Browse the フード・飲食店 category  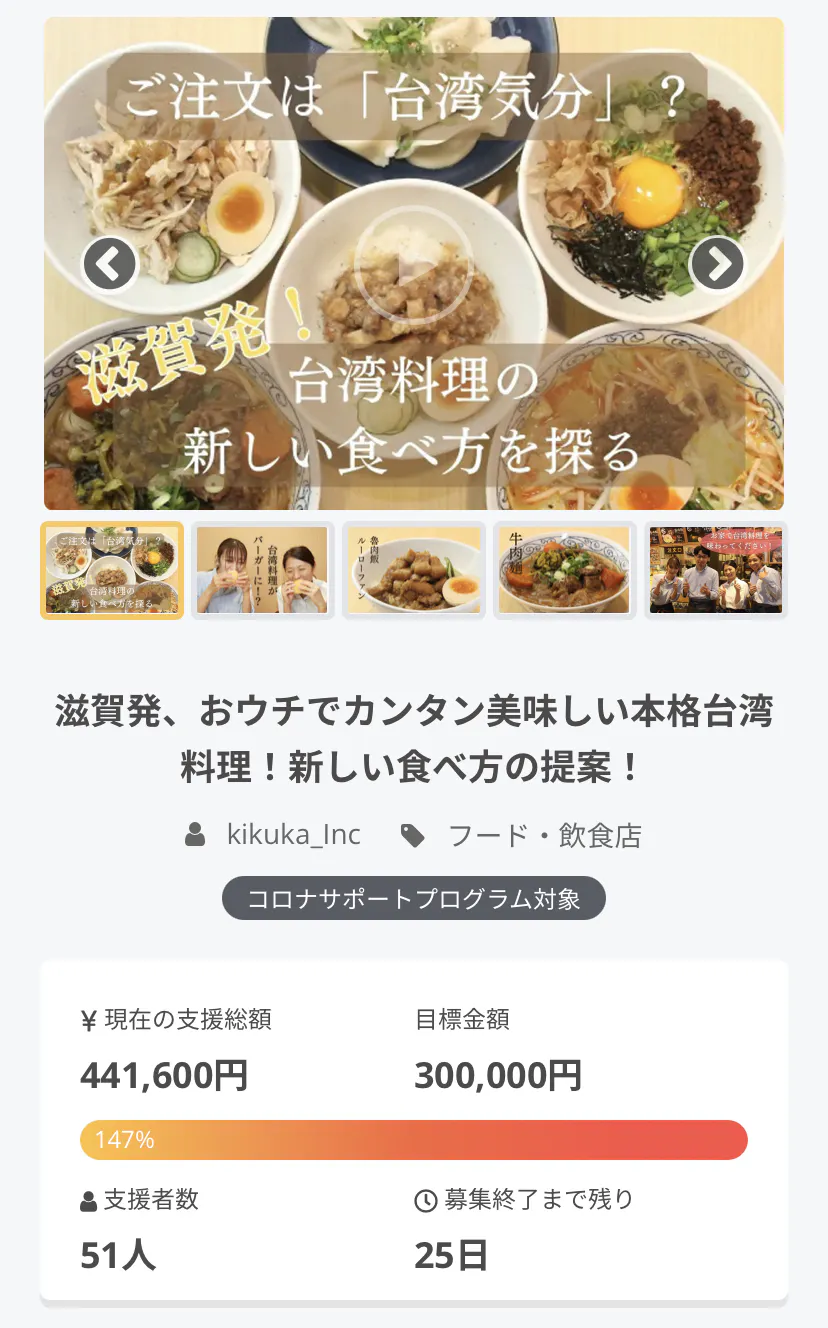point(544,835)
